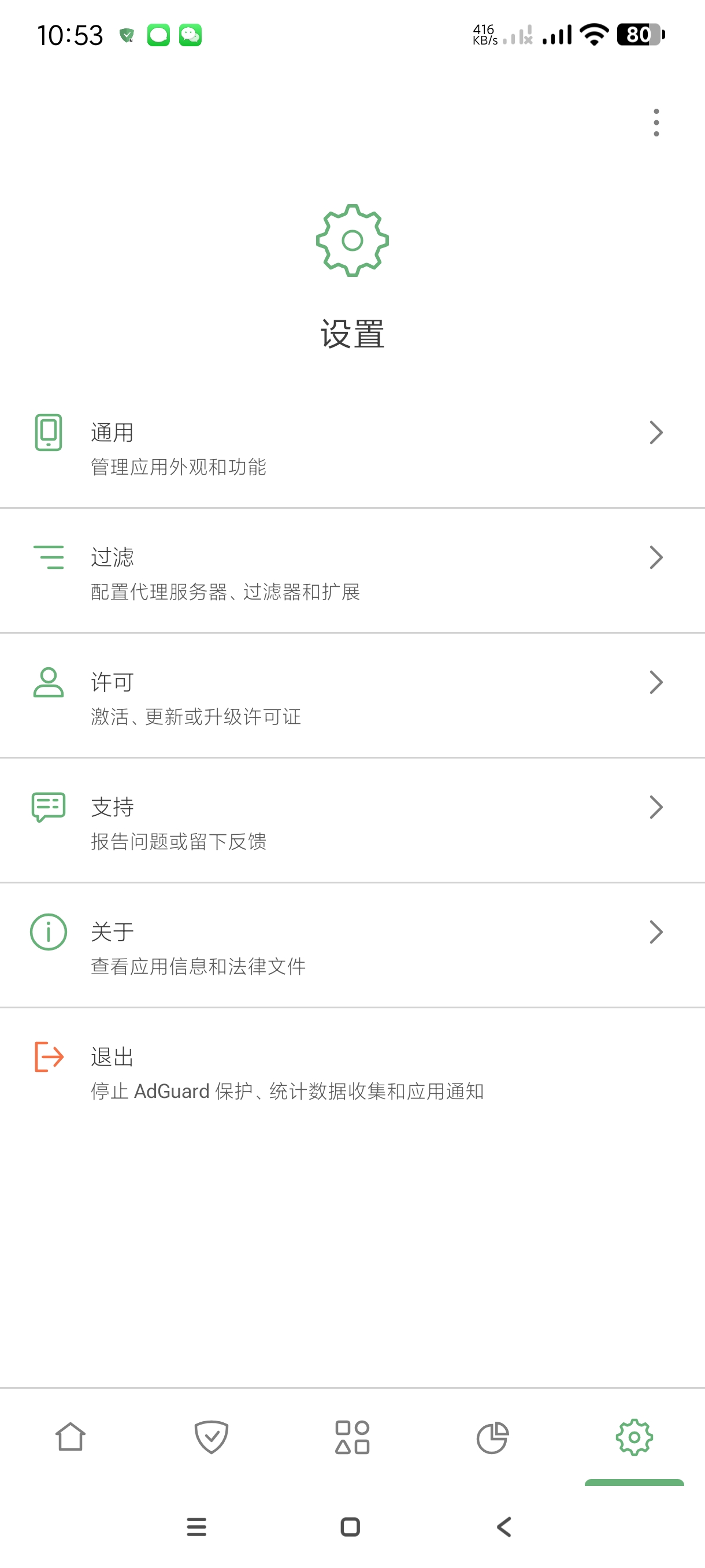705x1568 pixels.
Task: Switch to the home tab
Action: [x=70, y=1437]
